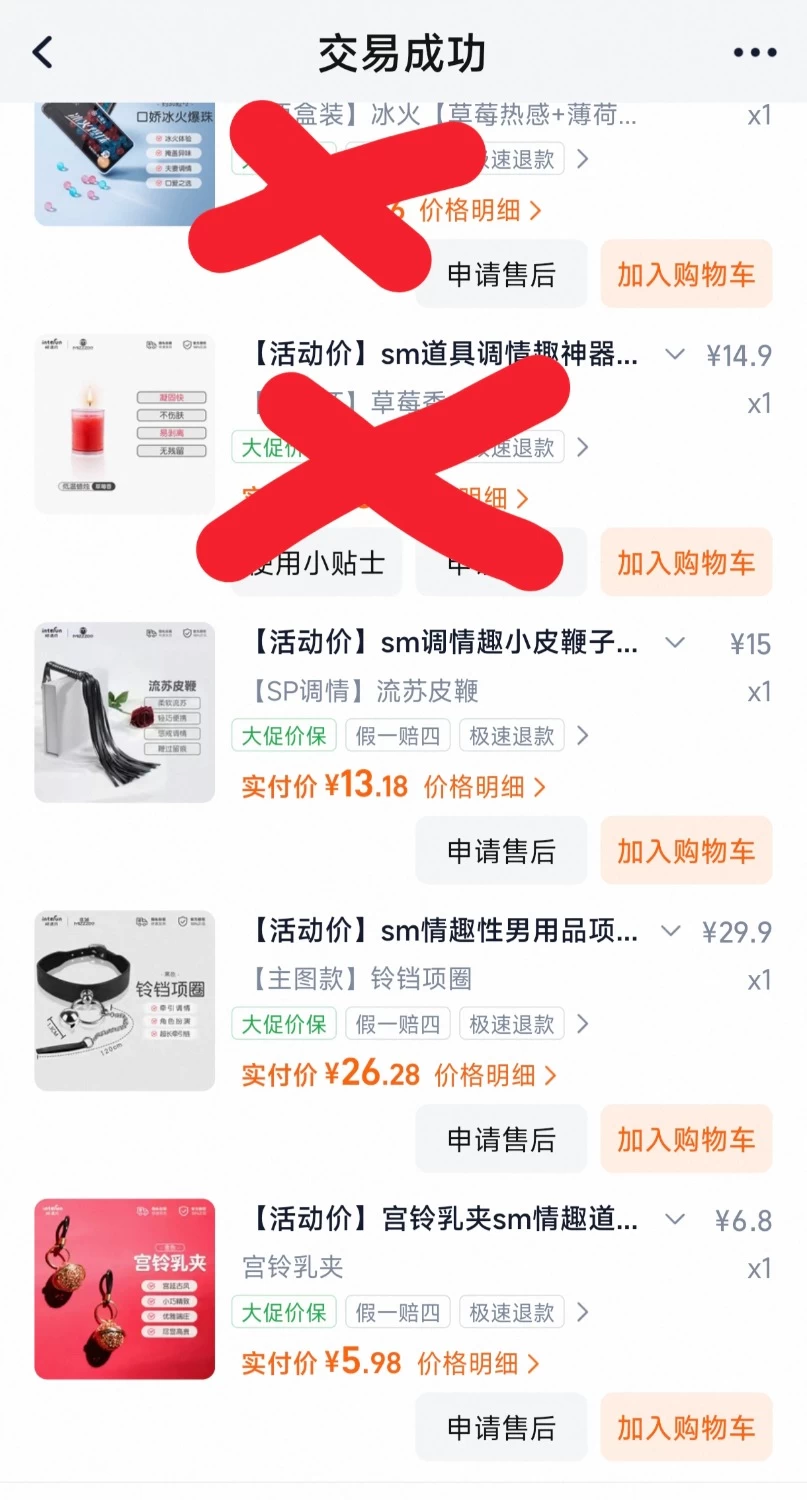Expand the ¥6.8 price dropdown chevron
This screenshot has width=807, height=1500.
[x=675, y=1219]
